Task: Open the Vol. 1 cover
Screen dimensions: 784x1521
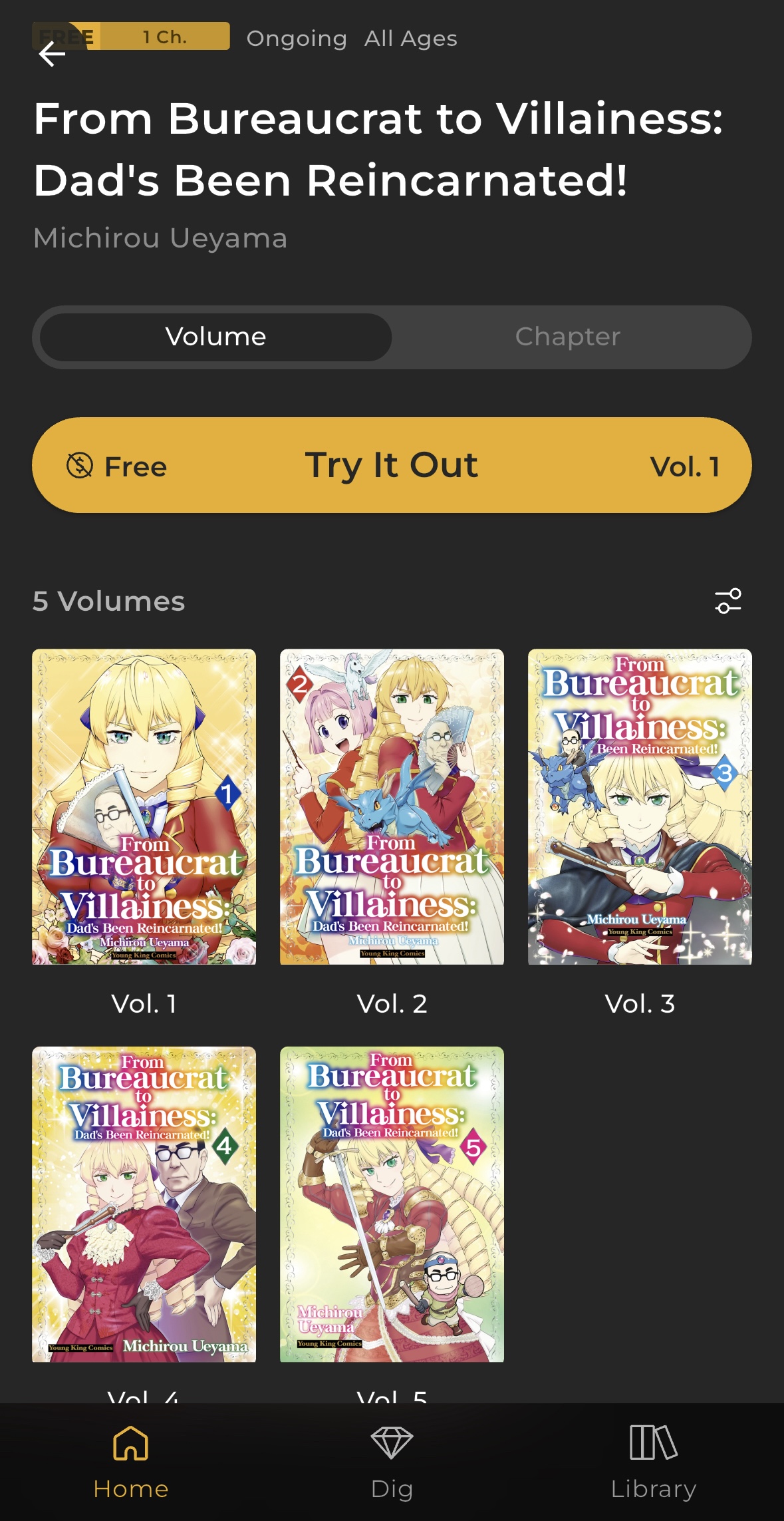Action: (x=144, y=806)
